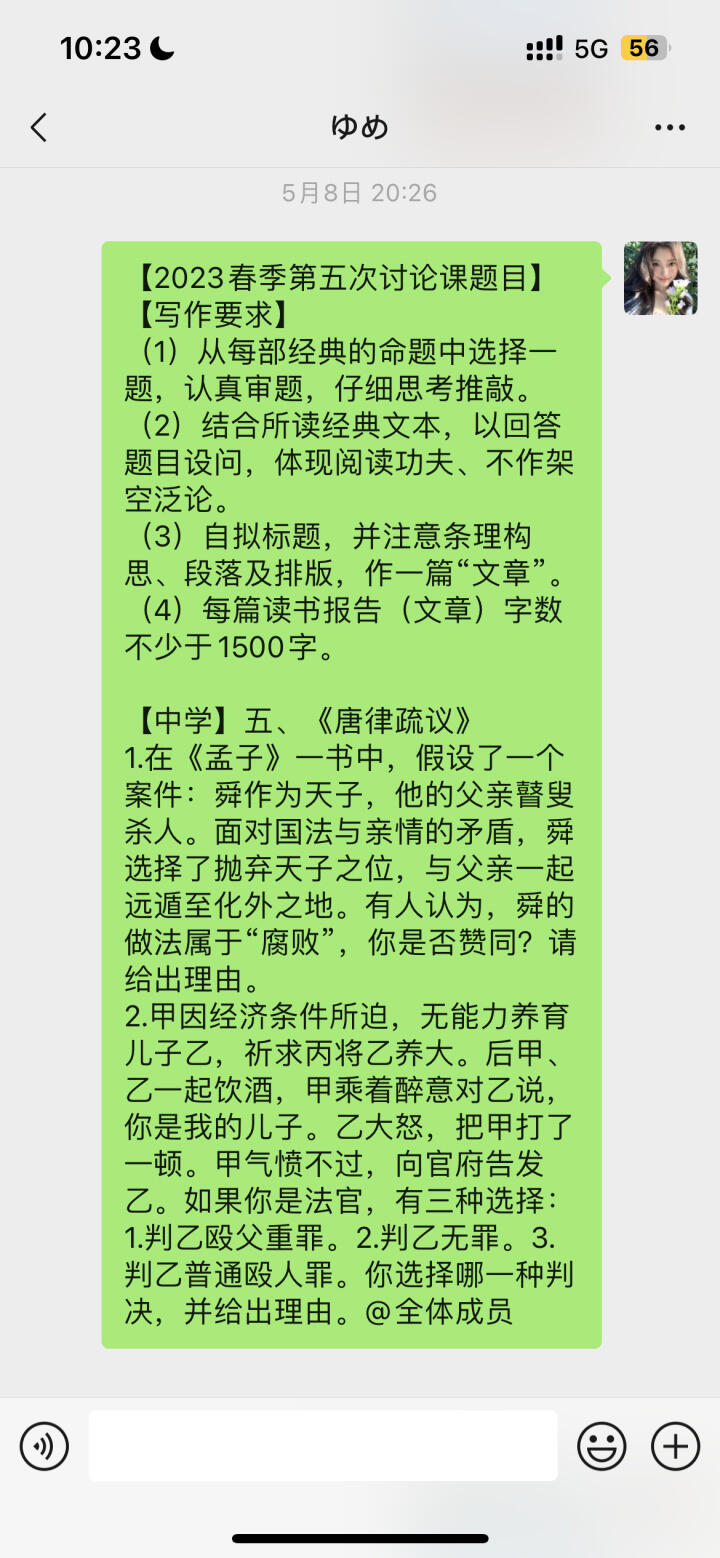This screenshot has width=720, height=1558.
Task: Open the plus attachments menu
Action: coord(675,1446)
